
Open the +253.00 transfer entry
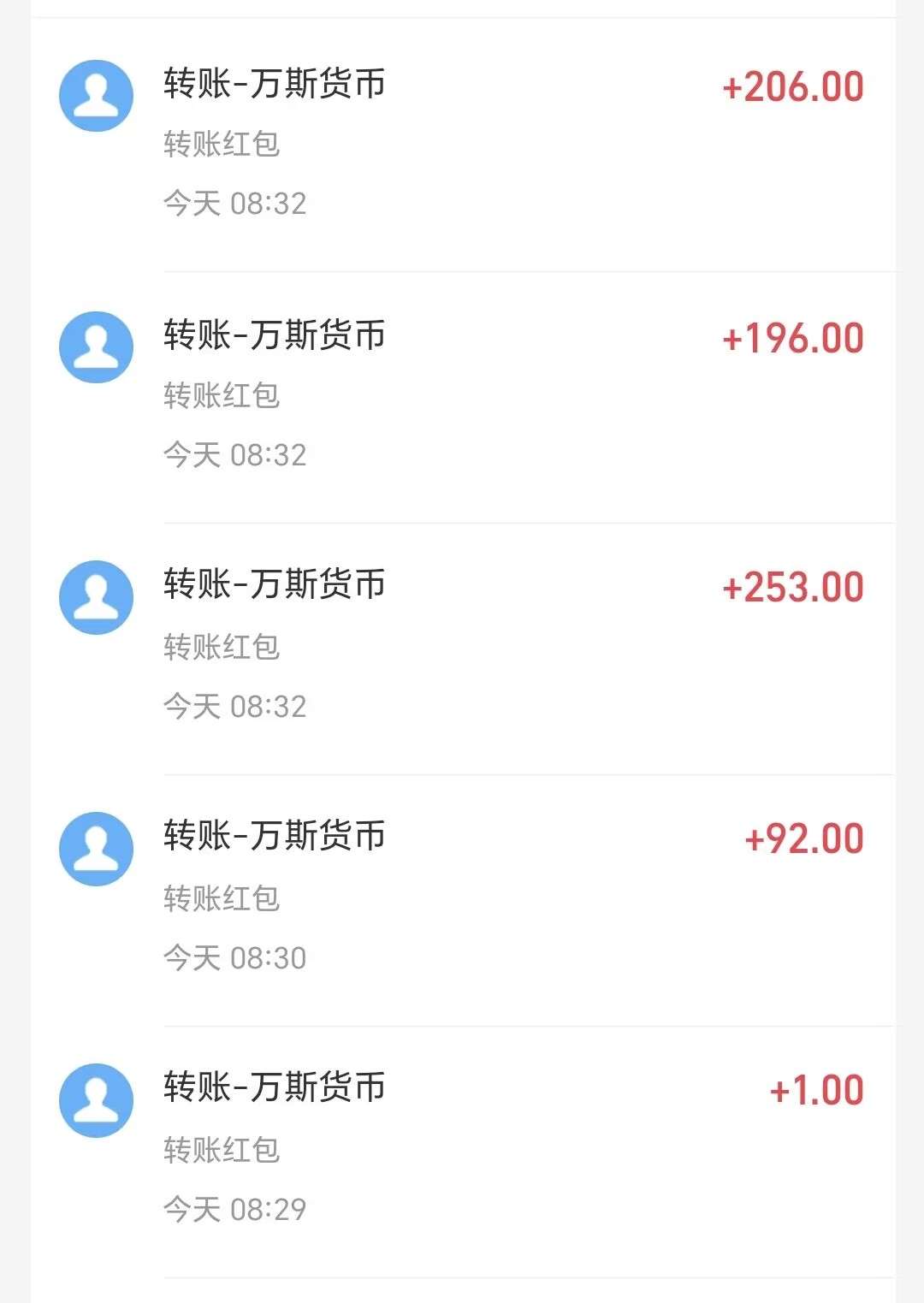pos(462,647)
